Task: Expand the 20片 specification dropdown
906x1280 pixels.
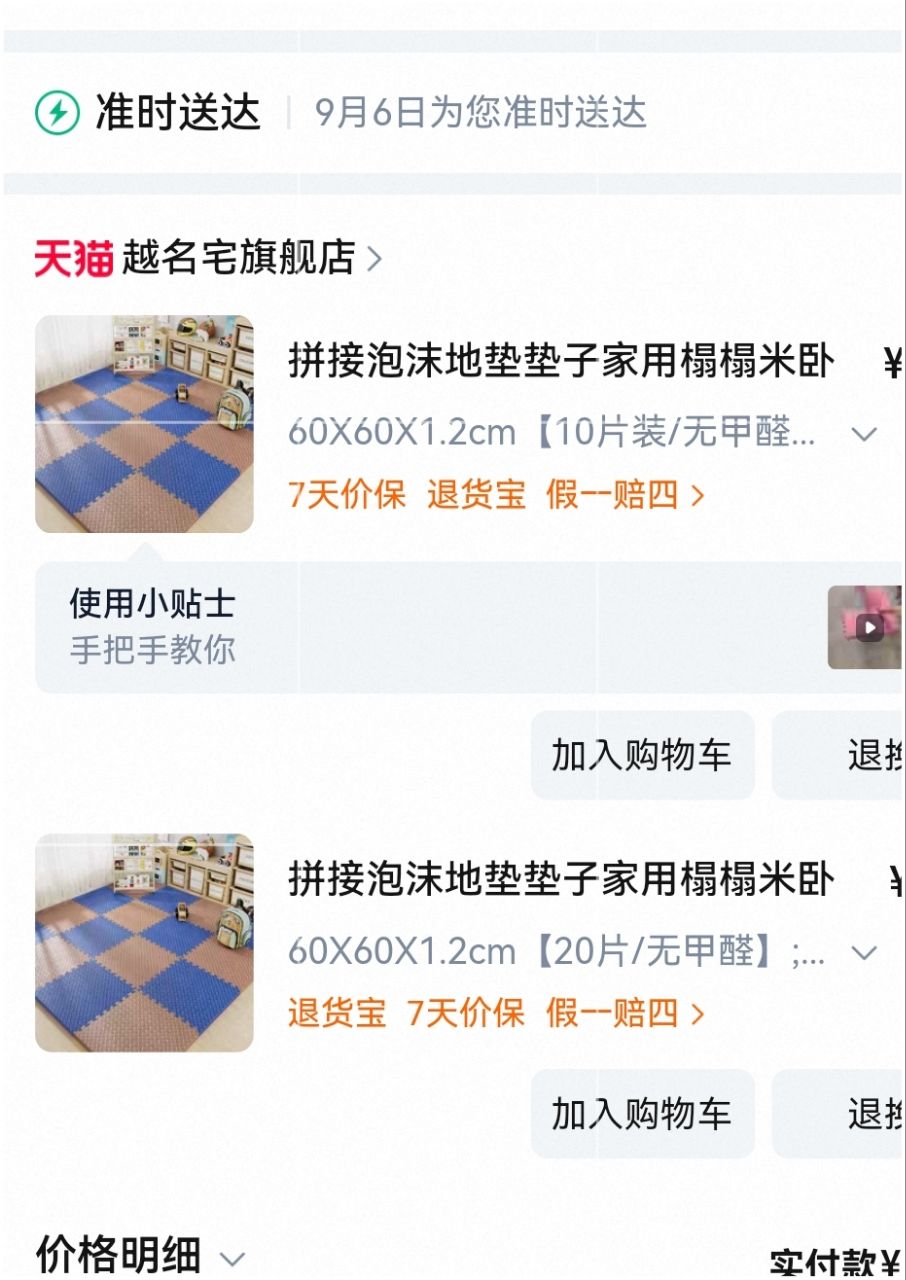Action: (864, 952)
